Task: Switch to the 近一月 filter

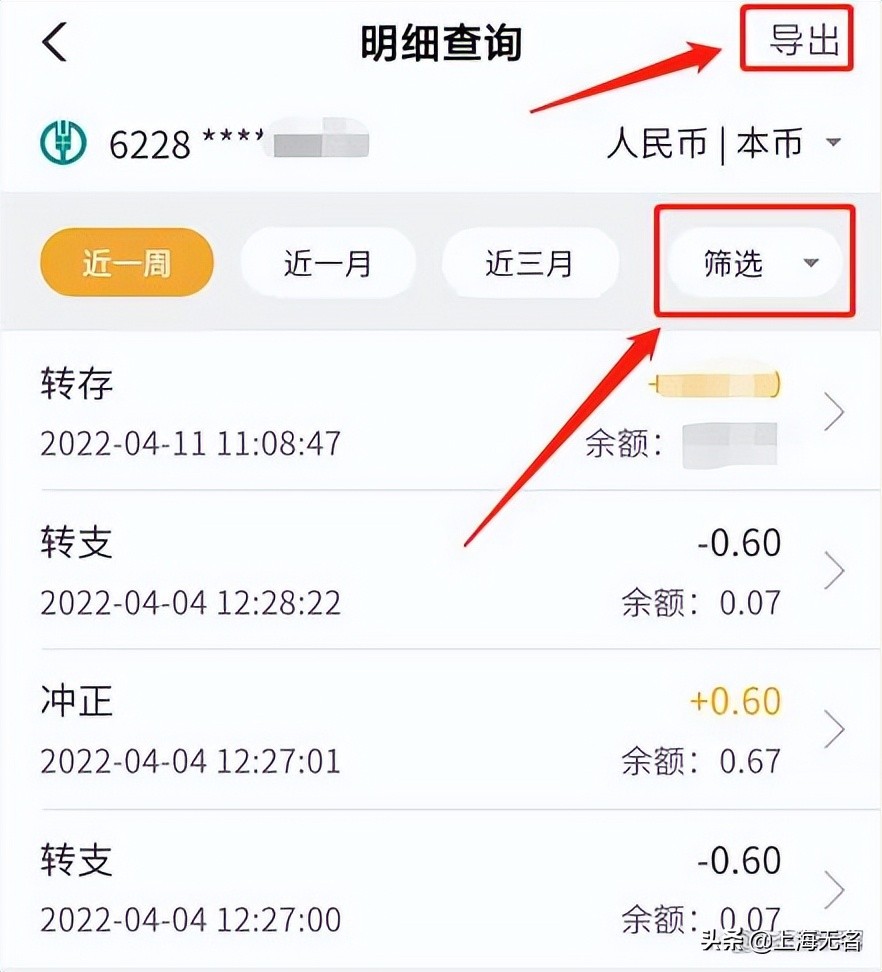Action: pos(328,262)
